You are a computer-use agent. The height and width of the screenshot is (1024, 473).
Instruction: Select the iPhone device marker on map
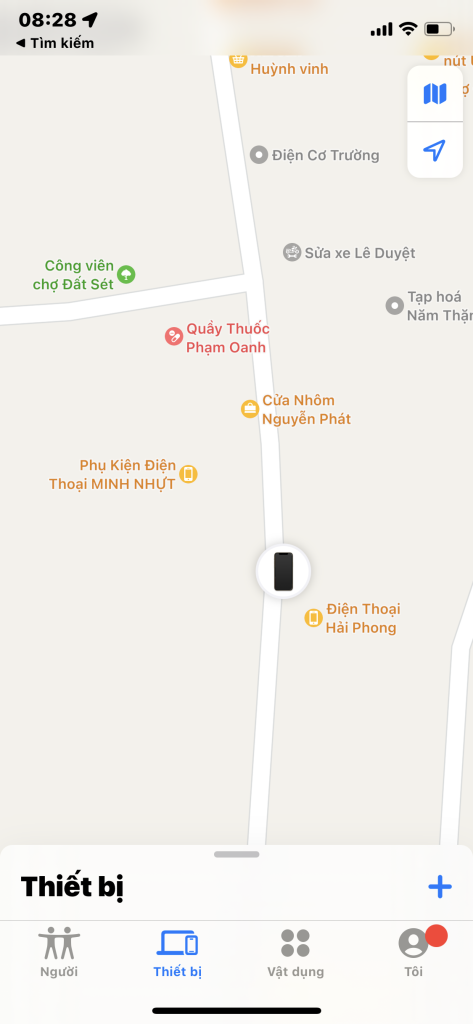pos(283,571)
